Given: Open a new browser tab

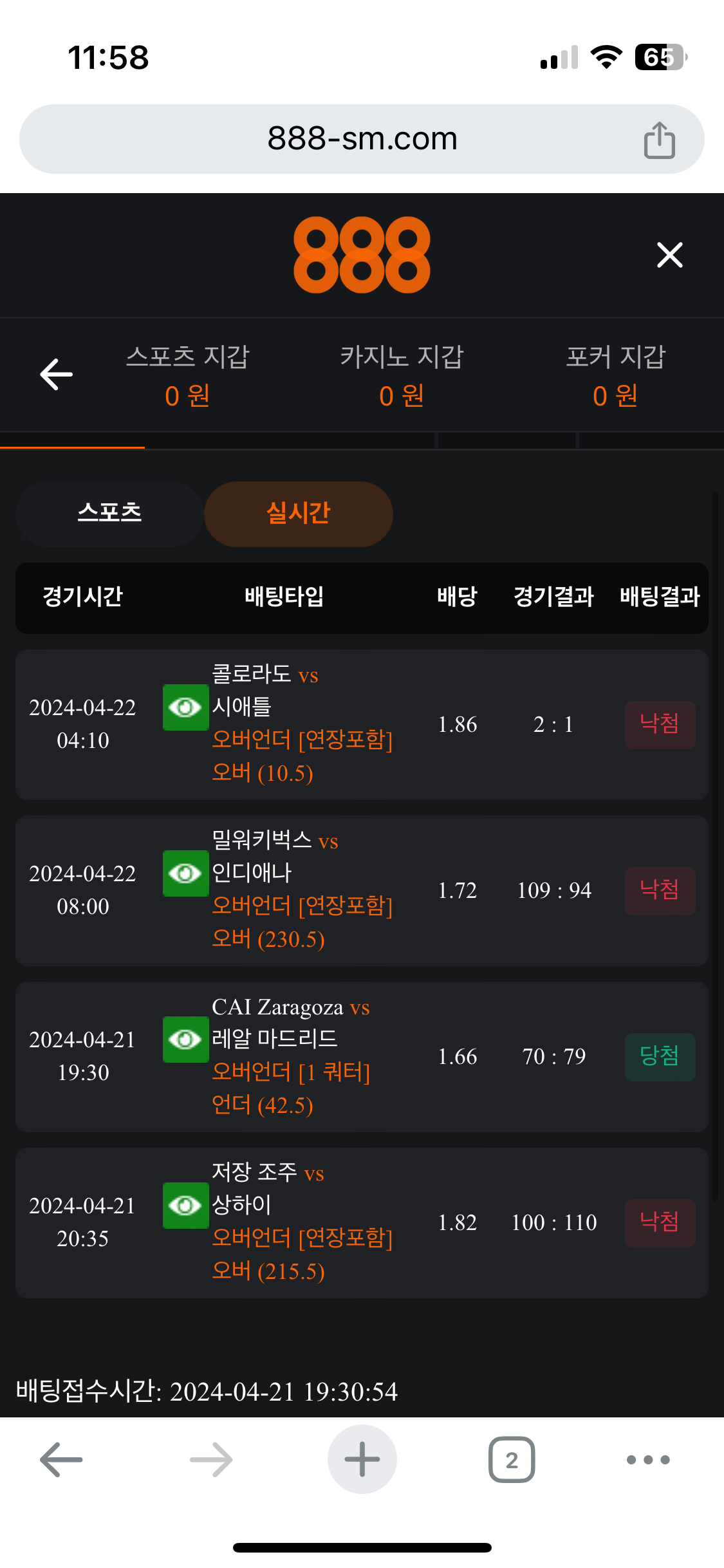Looking at the screenshot, I should (362, 1459).
